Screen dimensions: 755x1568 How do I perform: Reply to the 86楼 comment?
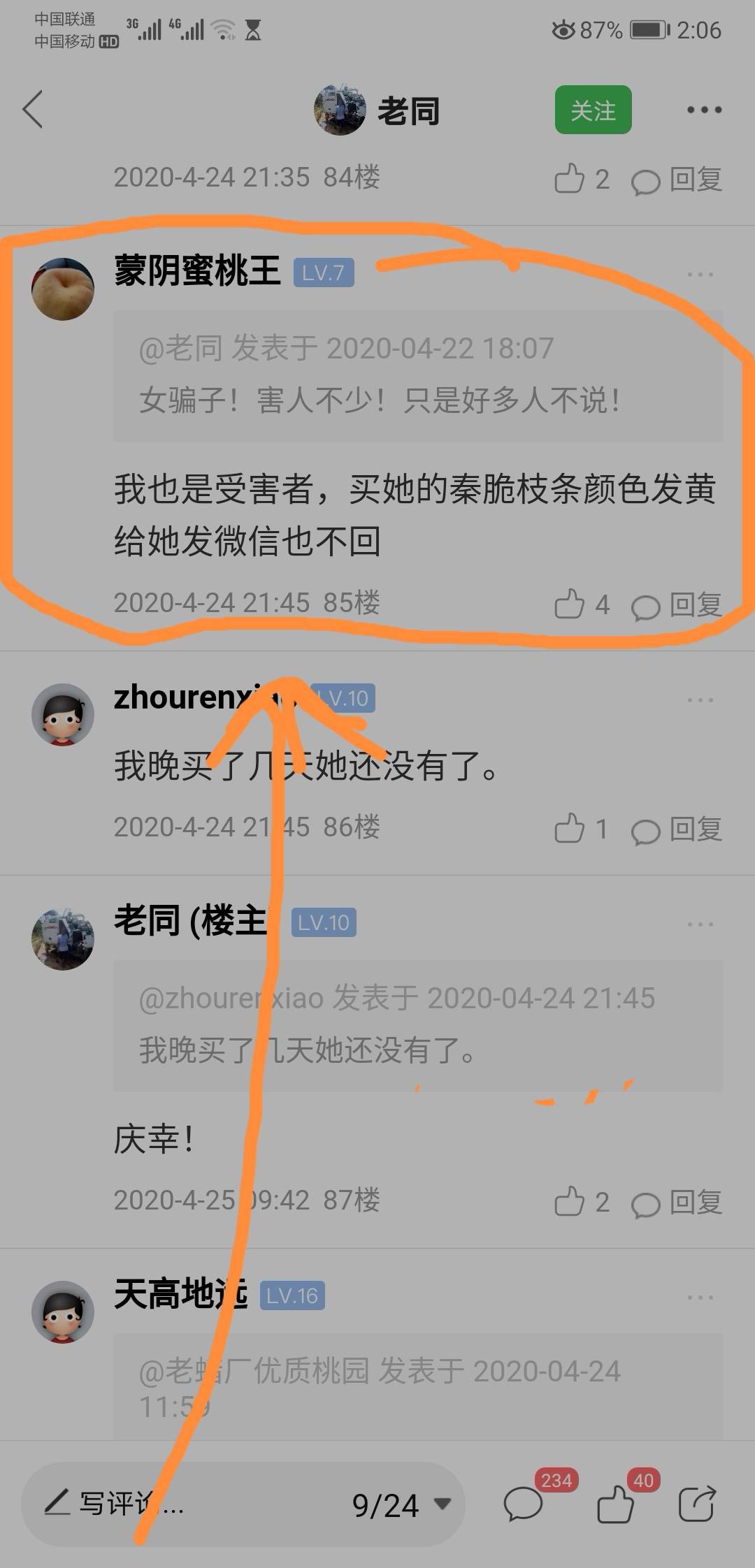point(677,829)
